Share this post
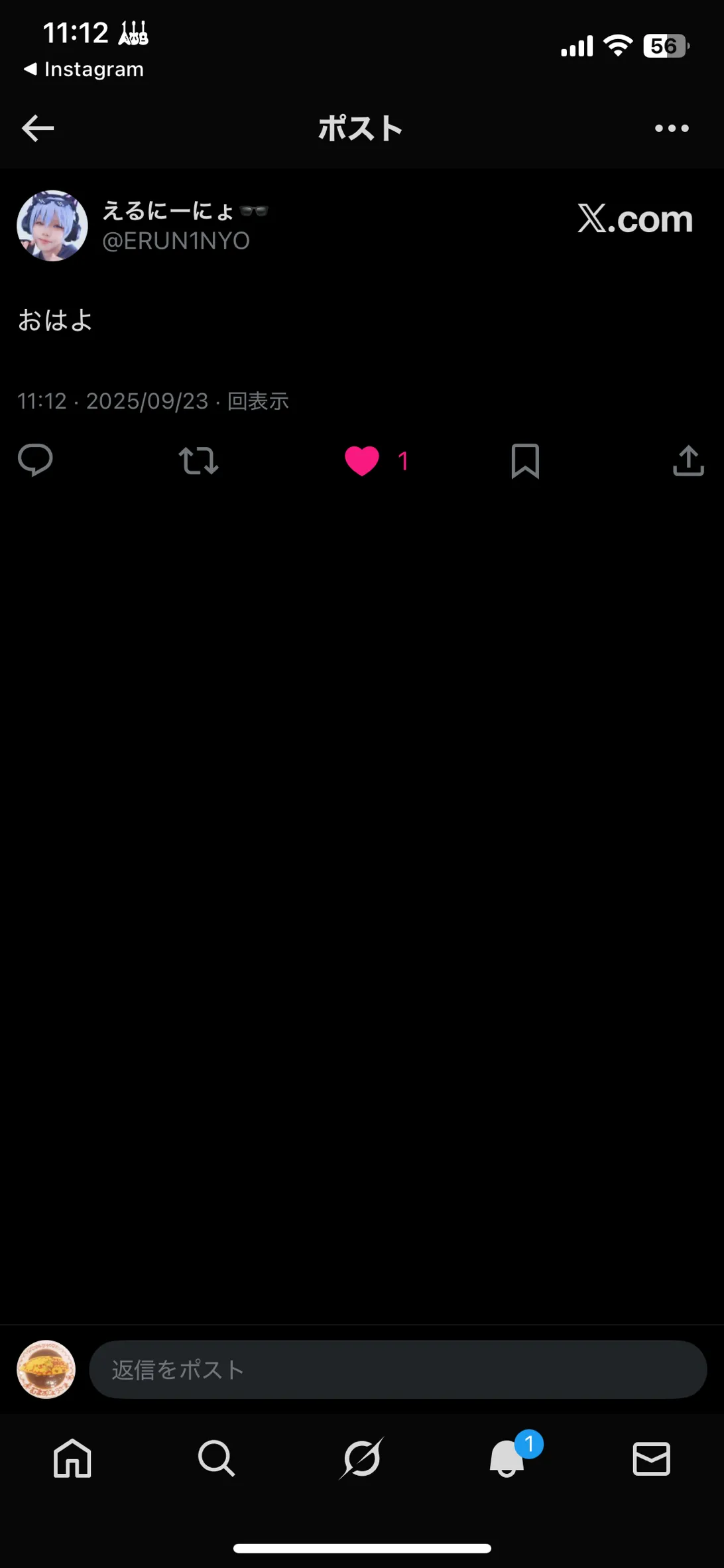Image resolution: width=724 pixels, height=1568 pixels. pos(688,460)
